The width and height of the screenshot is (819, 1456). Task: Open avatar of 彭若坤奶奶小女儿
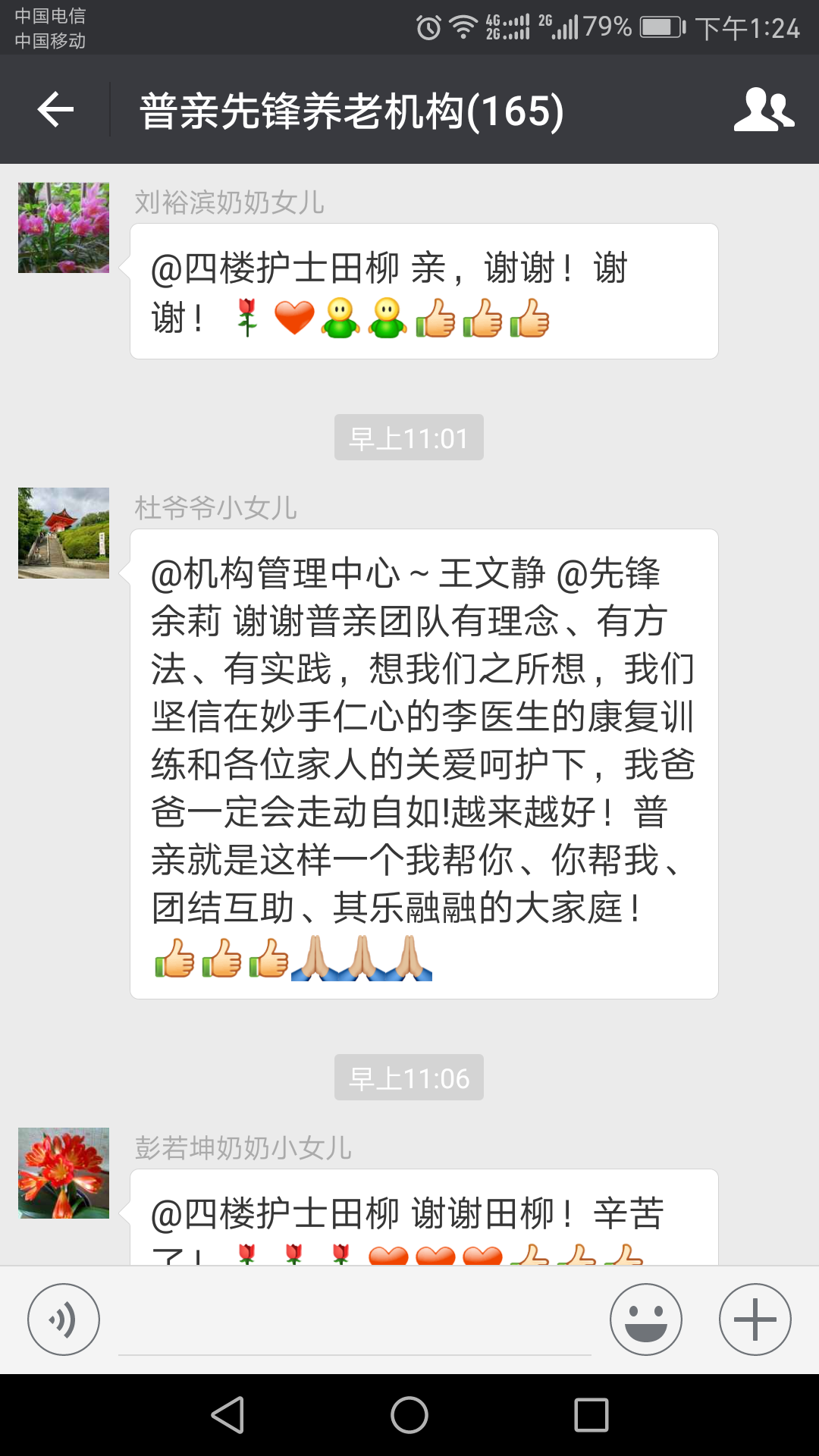coord(64,1173)
